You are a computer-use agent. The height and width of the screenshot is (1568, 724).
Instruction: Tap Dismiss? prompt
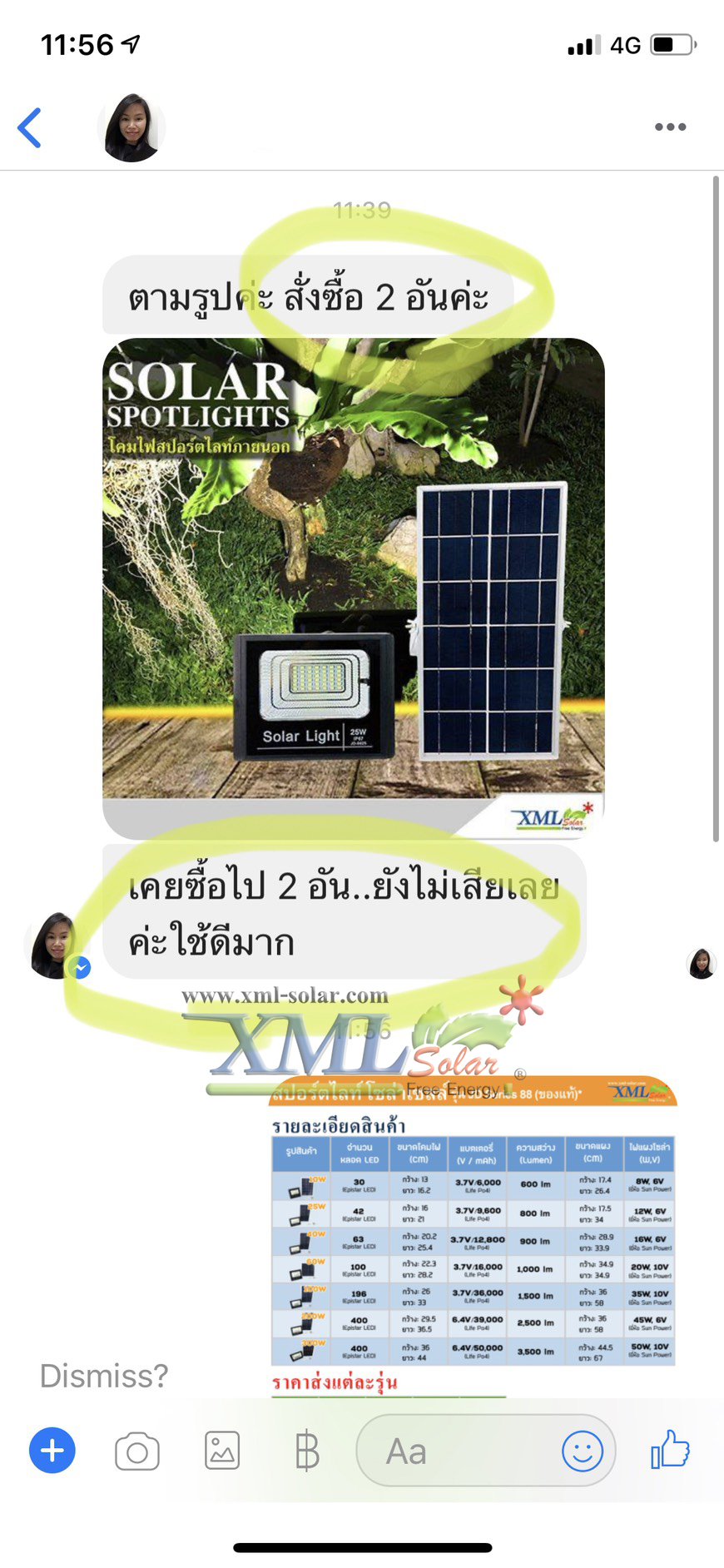[104, 1376]
